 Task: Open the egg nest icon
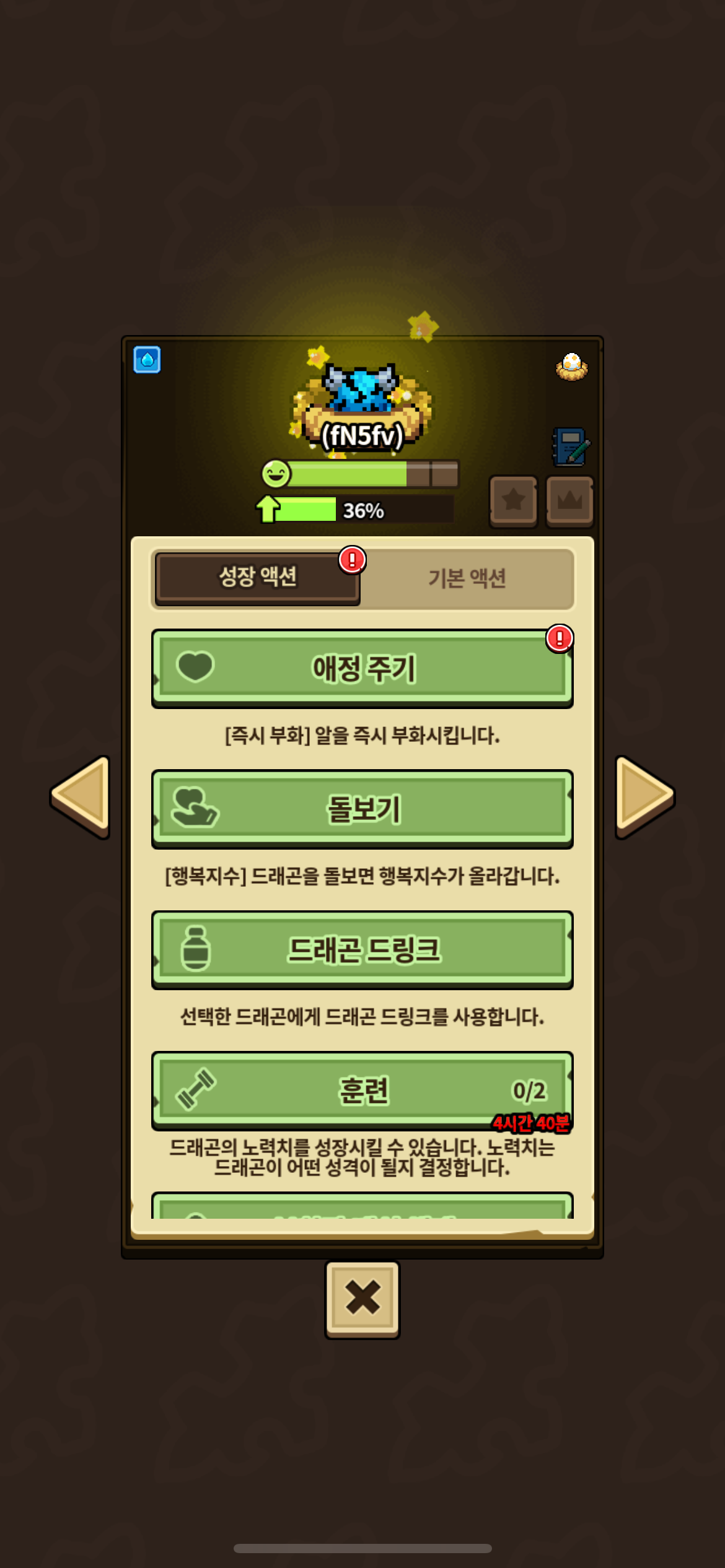[571, 367]
